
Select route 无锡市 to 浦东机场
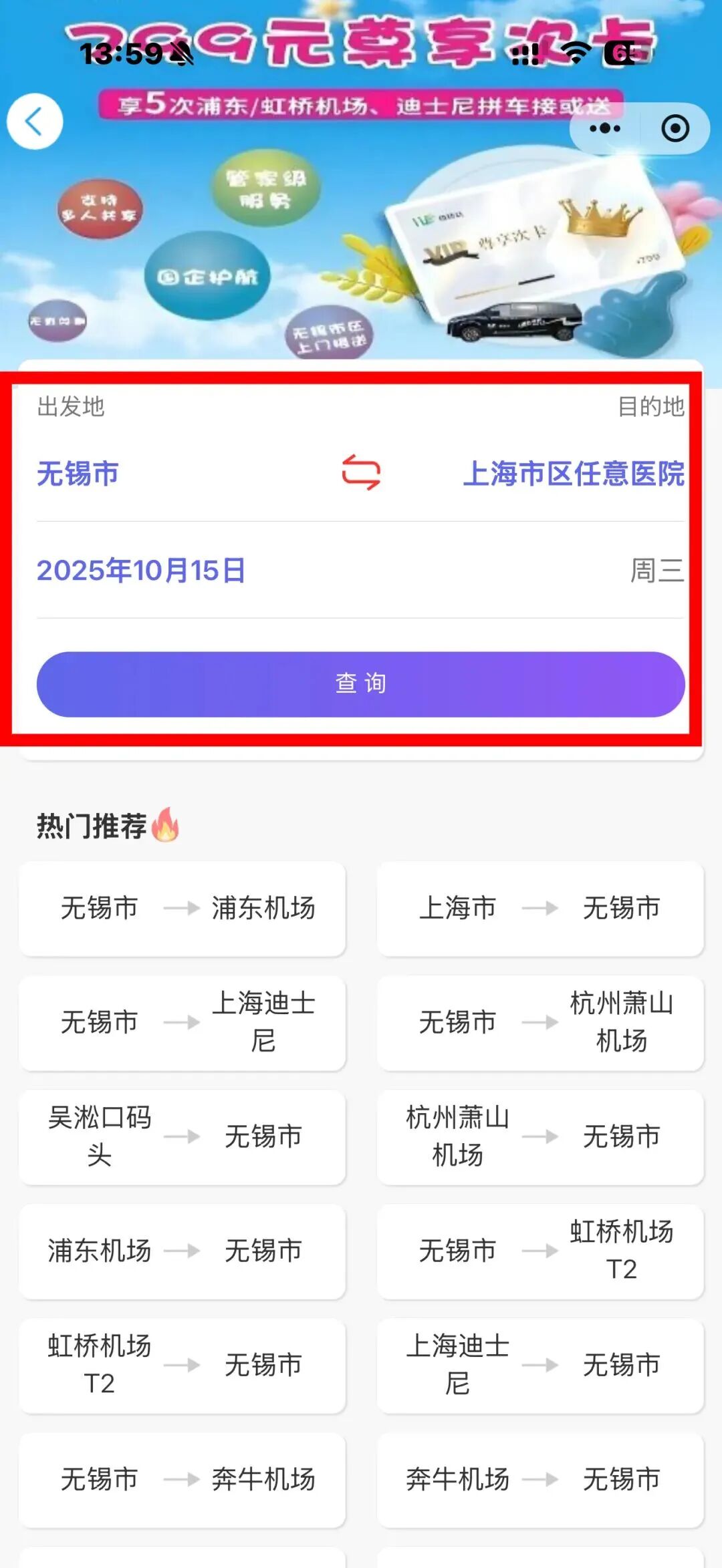click(183, 909)
